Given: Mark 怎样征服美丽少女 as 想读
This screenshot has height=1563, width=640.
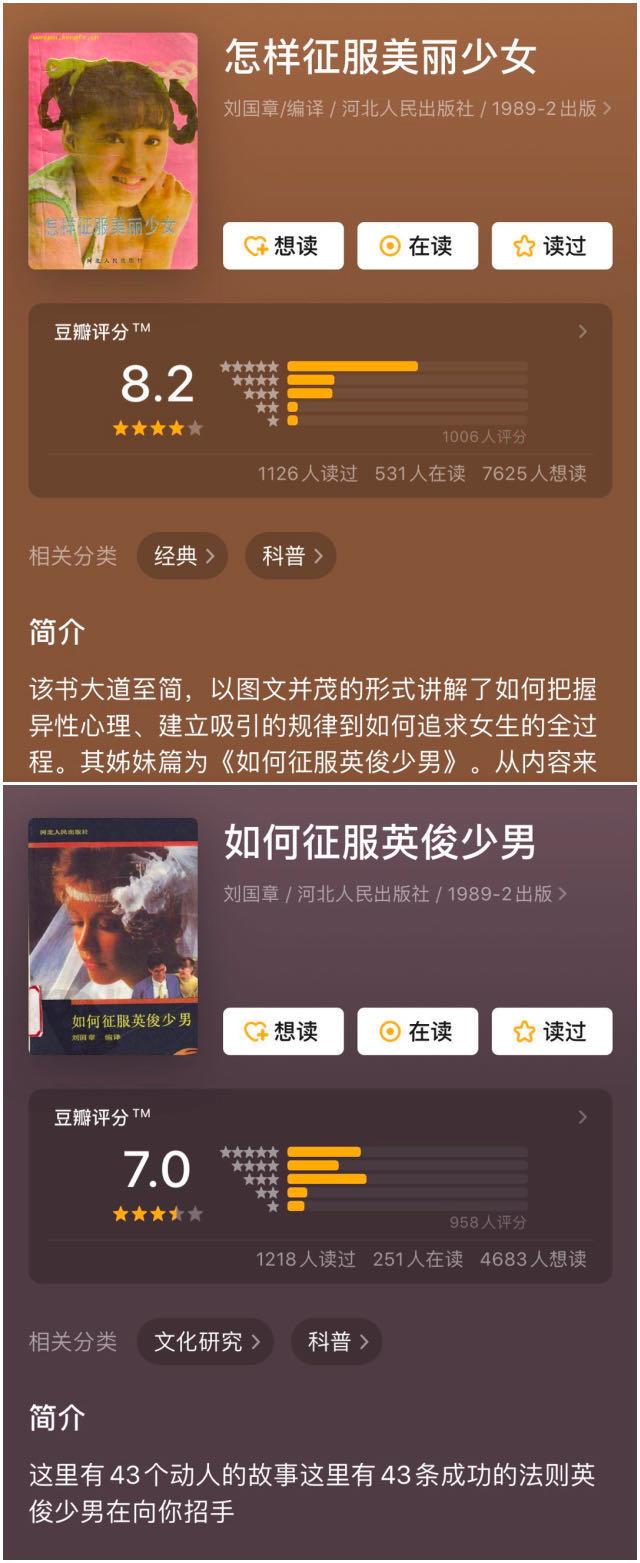Looking at the screenshot, I should point(283,246).
